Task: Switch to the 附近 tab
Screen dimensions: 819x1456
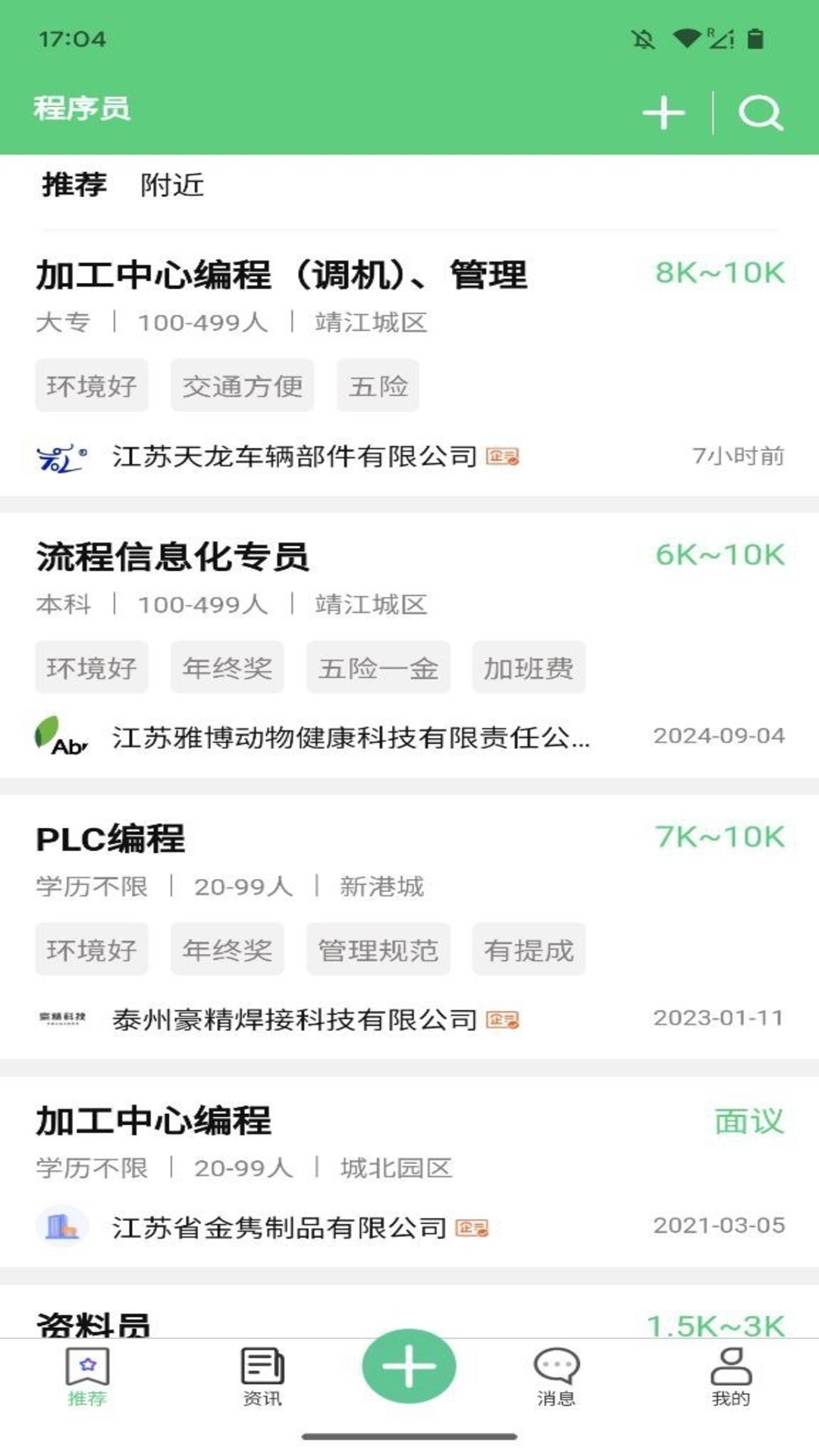Action: (x=173, y=185)
